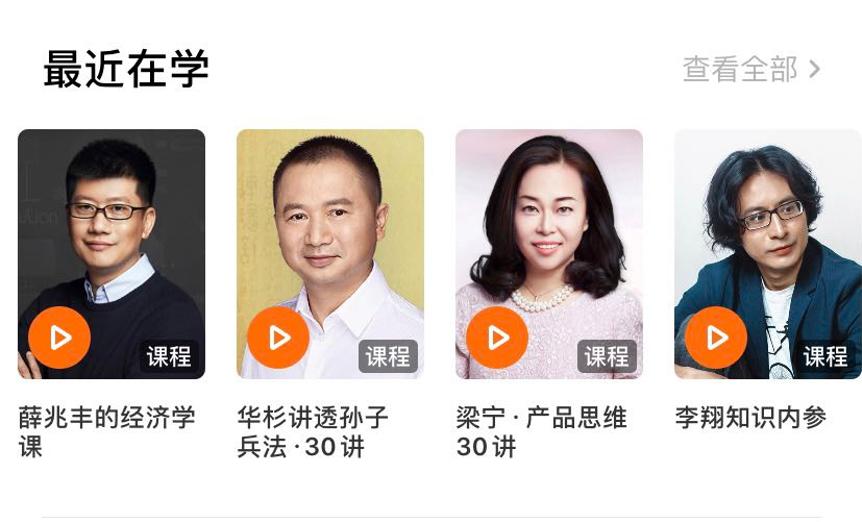Screen dimensions: 862x522
Task: Open 查看全部 to see all courses
Action: (750, 69)
